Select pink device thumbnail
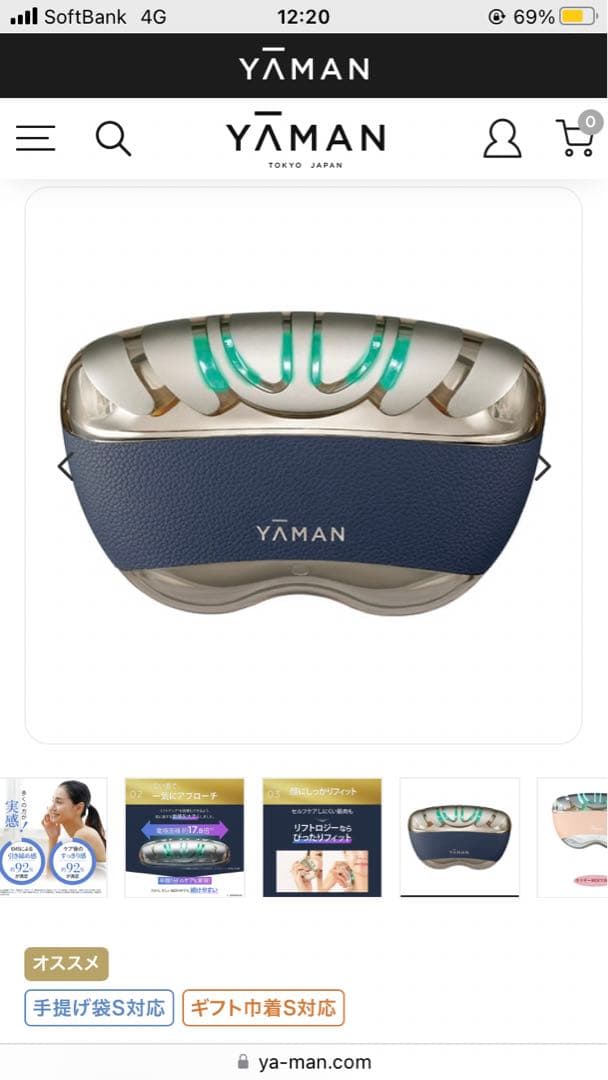 (573, 837)
